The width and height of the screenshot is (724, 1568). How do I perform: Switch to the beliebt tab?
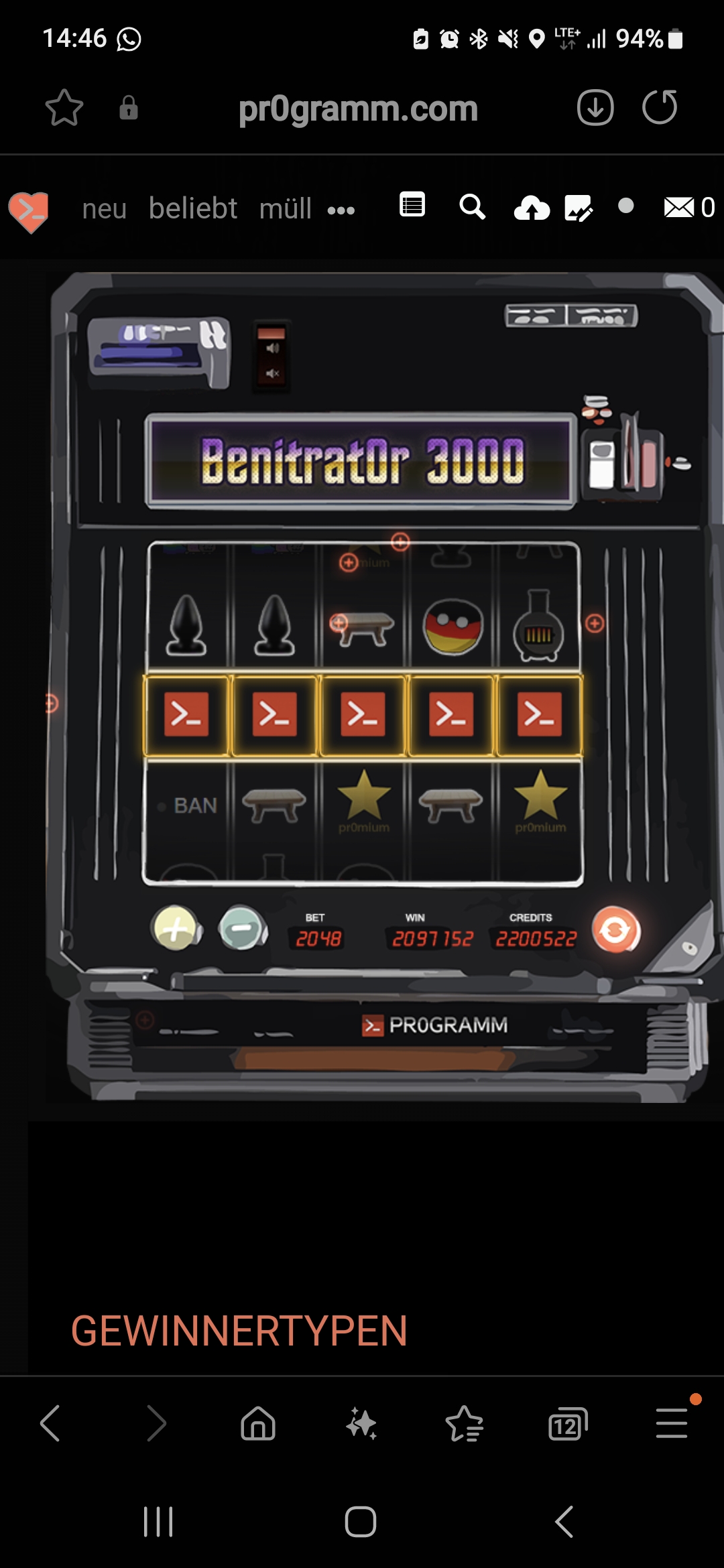[x=193, y=209]
